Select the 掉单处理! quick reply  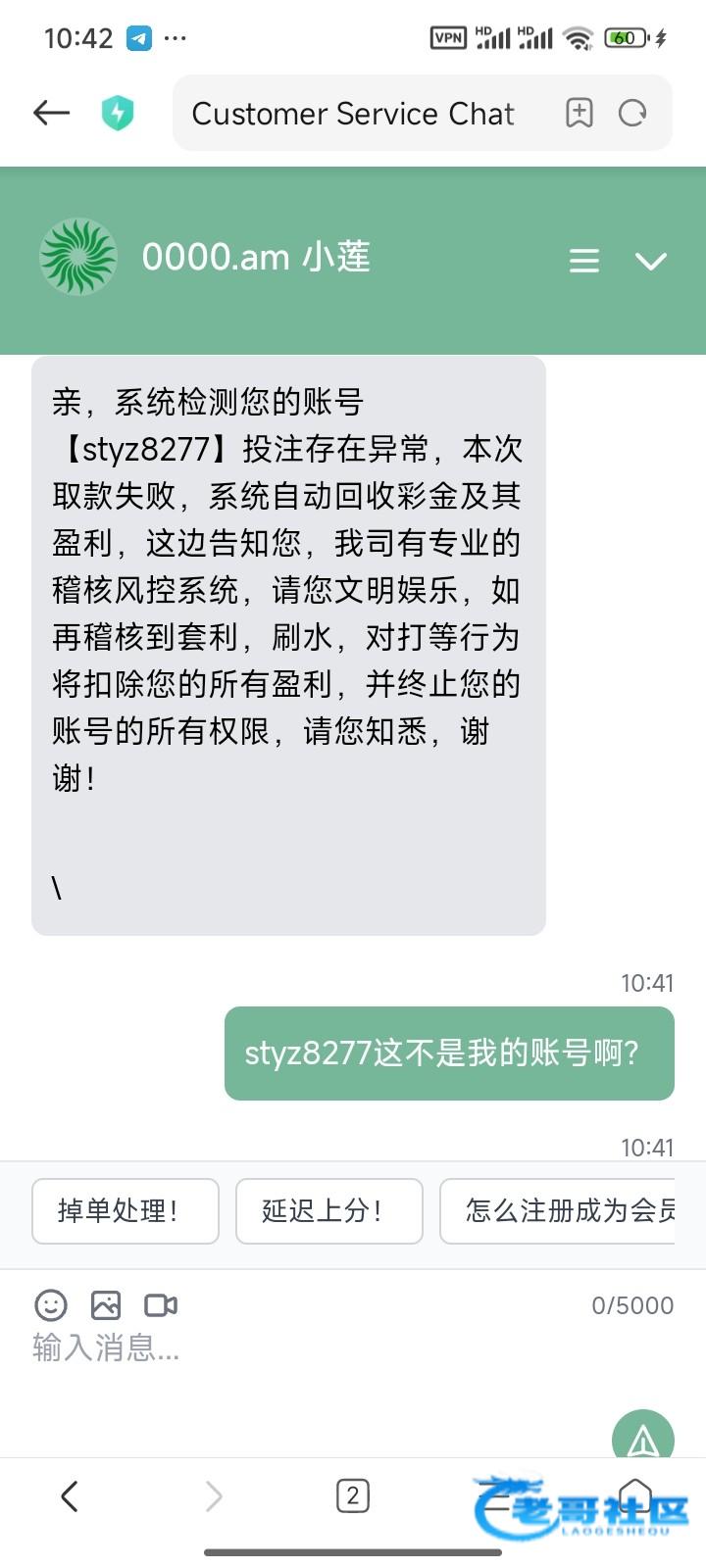coord(125,1211)
